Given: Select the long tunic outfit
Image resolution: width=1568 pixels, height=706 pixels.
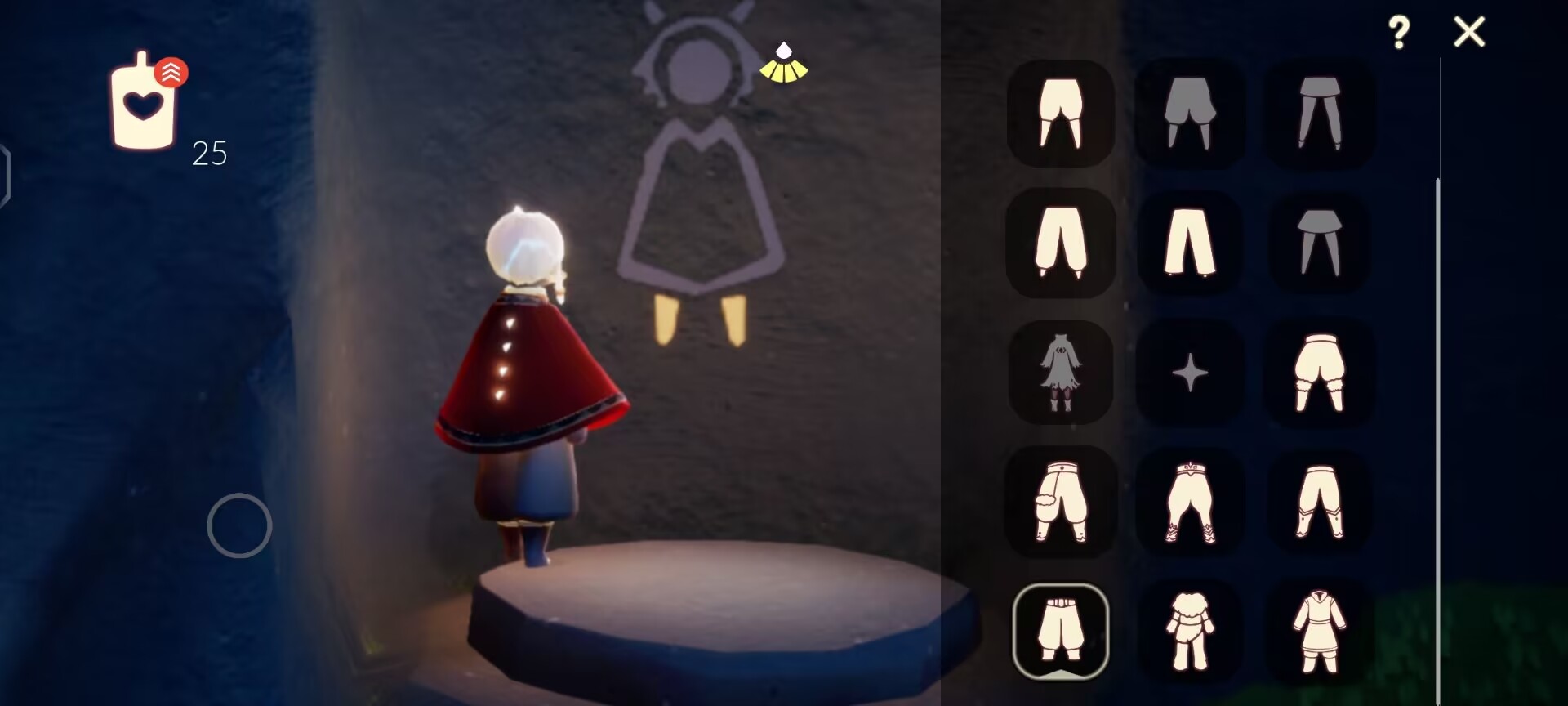Looking at the screenshot, I should click(1318, 631).
